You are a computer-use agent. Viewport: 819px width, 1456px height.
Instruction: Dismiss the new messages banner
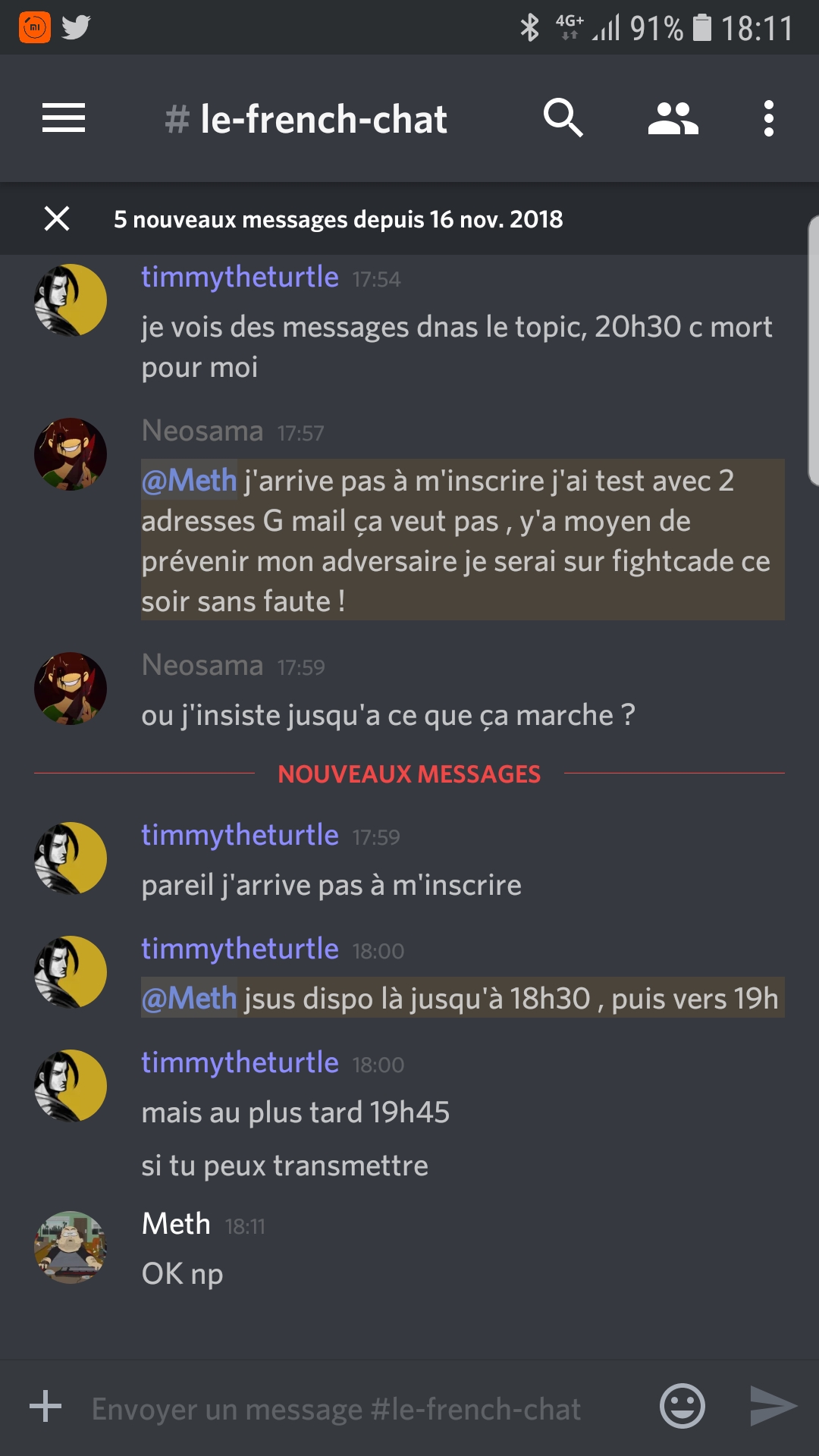coord(57,219)
